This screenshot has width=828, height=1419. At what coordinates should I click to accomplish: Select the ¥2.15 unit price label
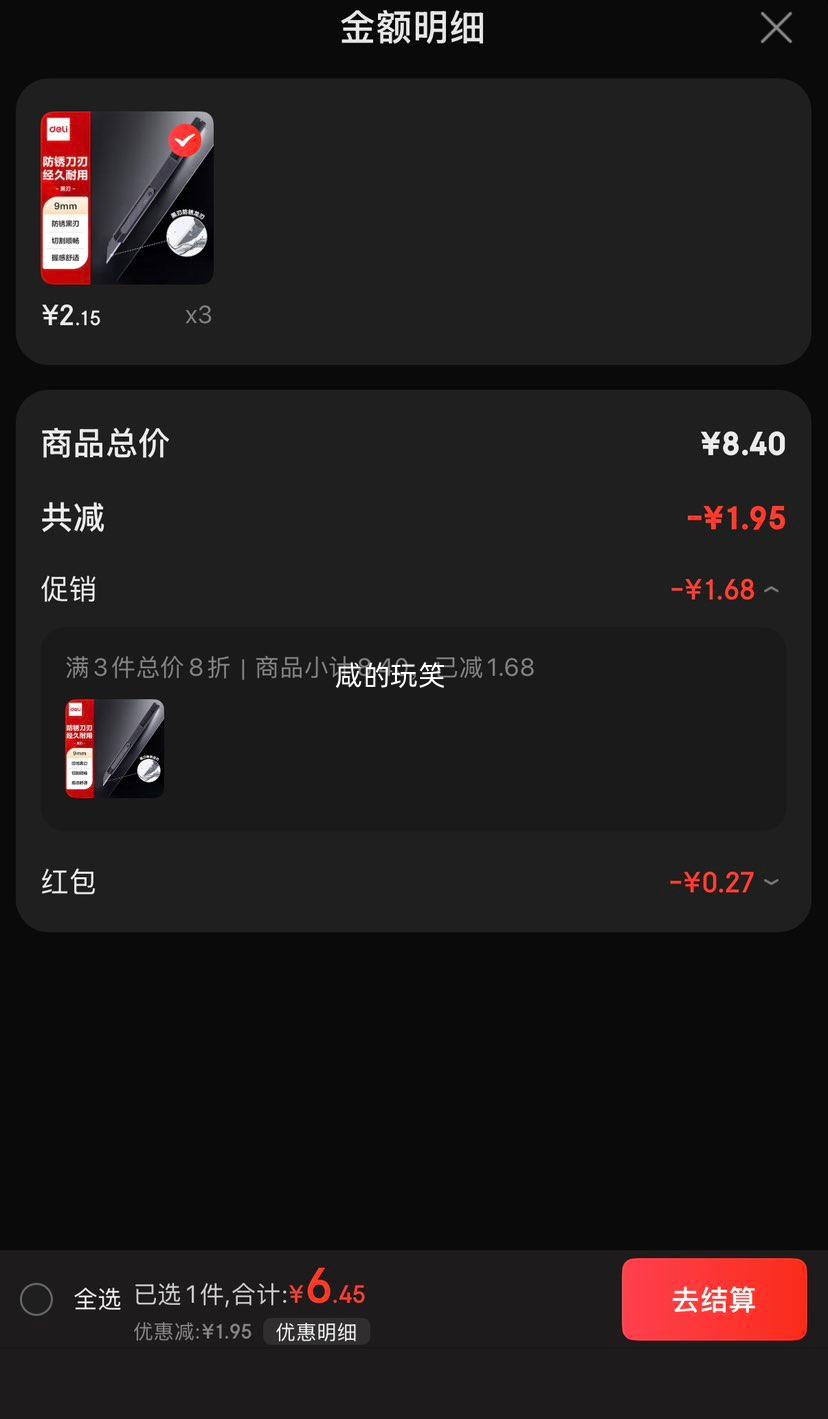(x=71, y=316)
